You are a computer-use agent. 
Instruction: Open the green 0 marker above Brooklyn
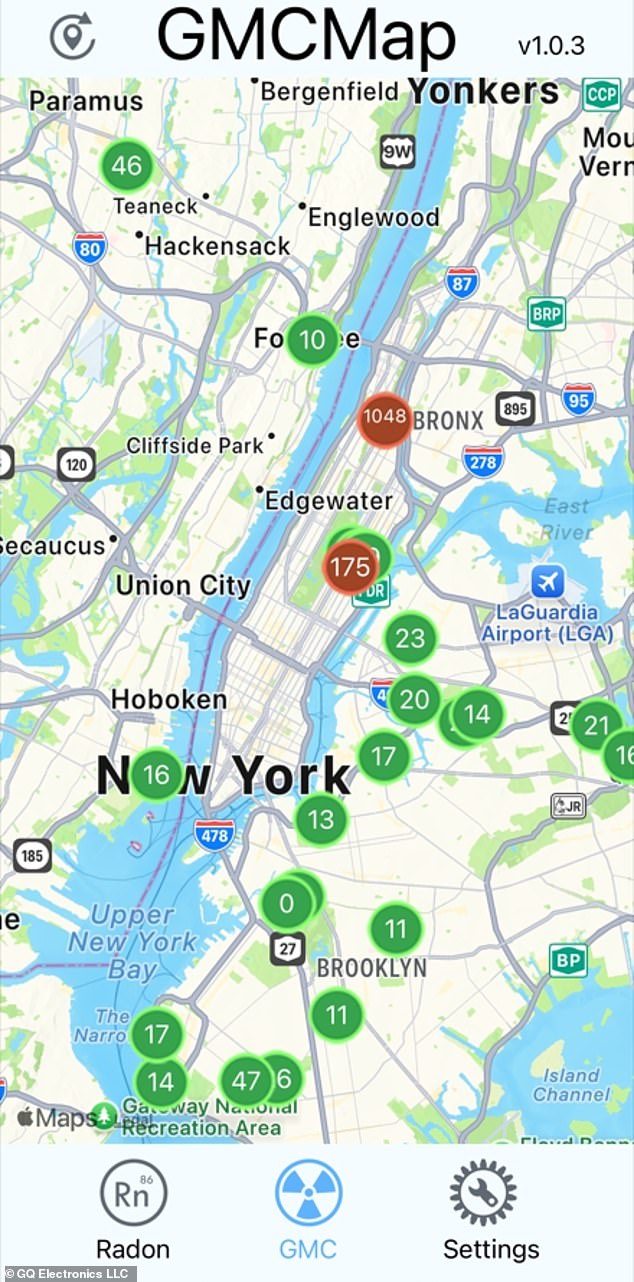pyautogui.click(x=287, y=904)
